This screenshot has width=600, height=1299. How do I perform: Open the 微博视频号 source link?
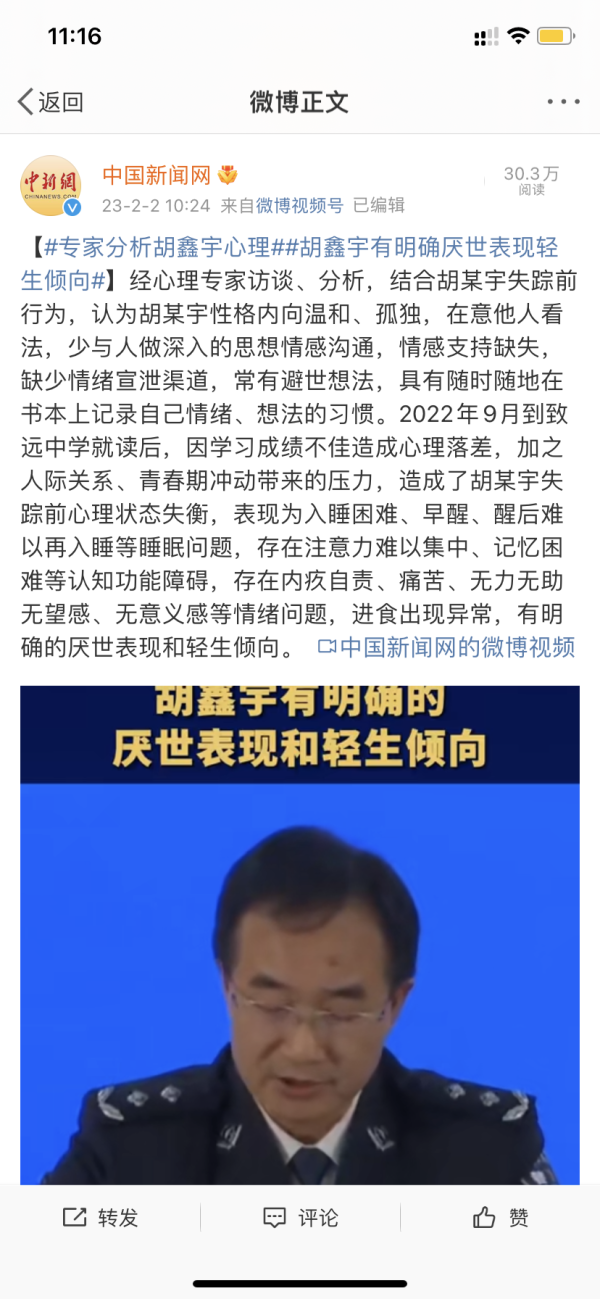299,205
